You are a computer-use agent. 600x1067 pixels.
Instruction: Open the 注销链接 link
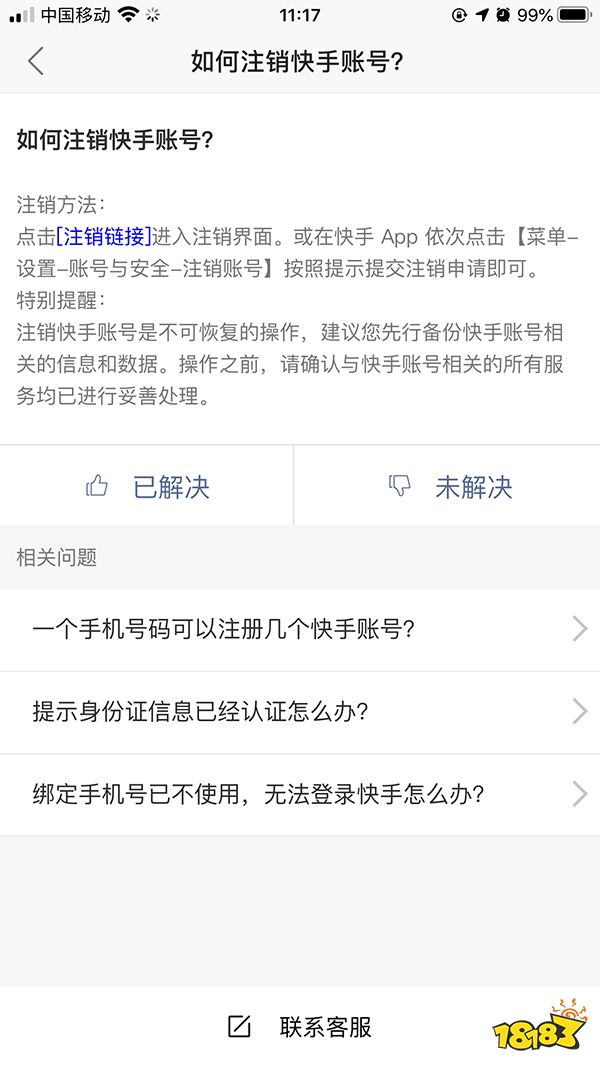(104, 237)
